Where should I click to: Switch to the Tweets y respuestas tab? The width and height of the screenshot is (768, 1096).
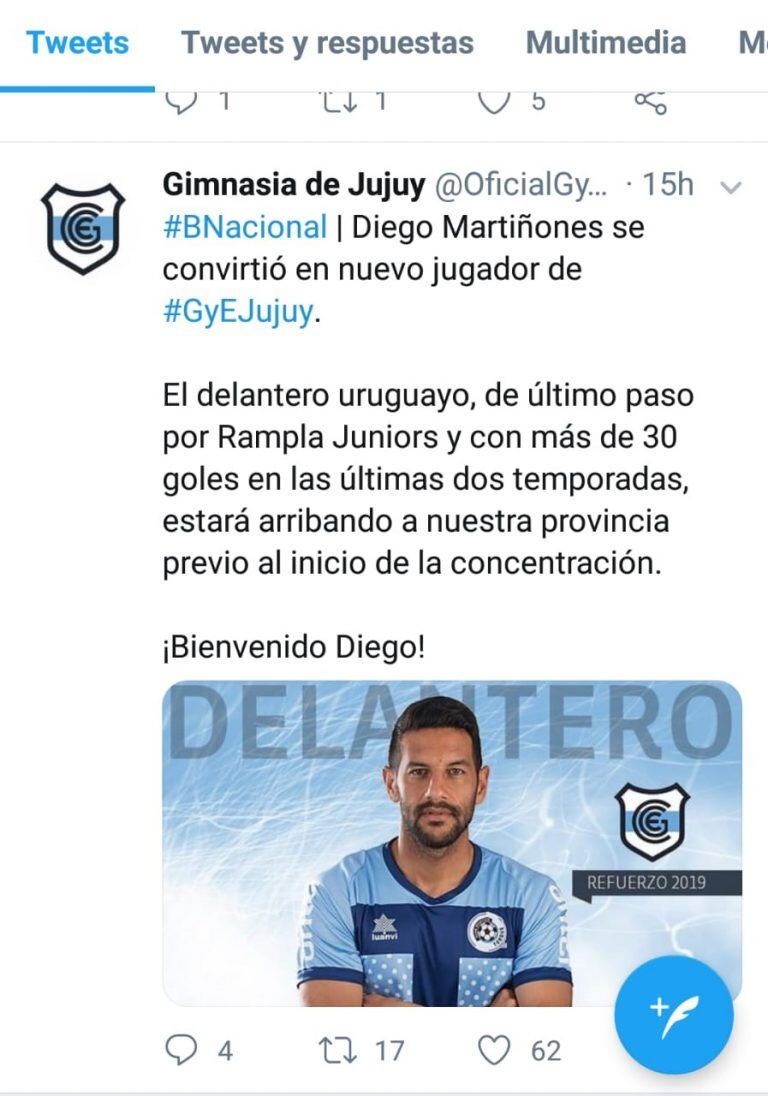[327, 43]
